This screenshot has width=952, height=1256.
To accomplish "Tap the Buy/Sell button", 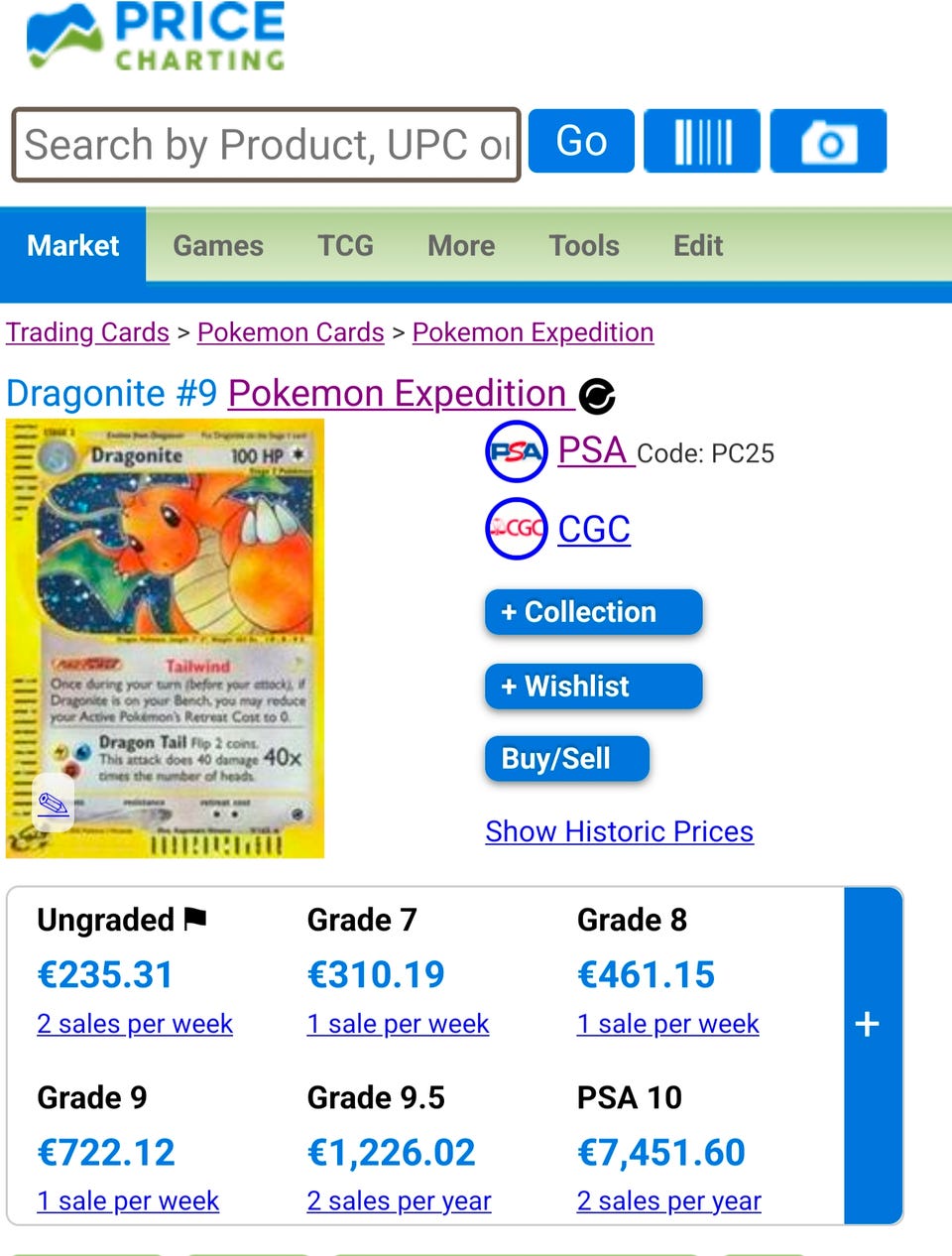I will 566,759.
